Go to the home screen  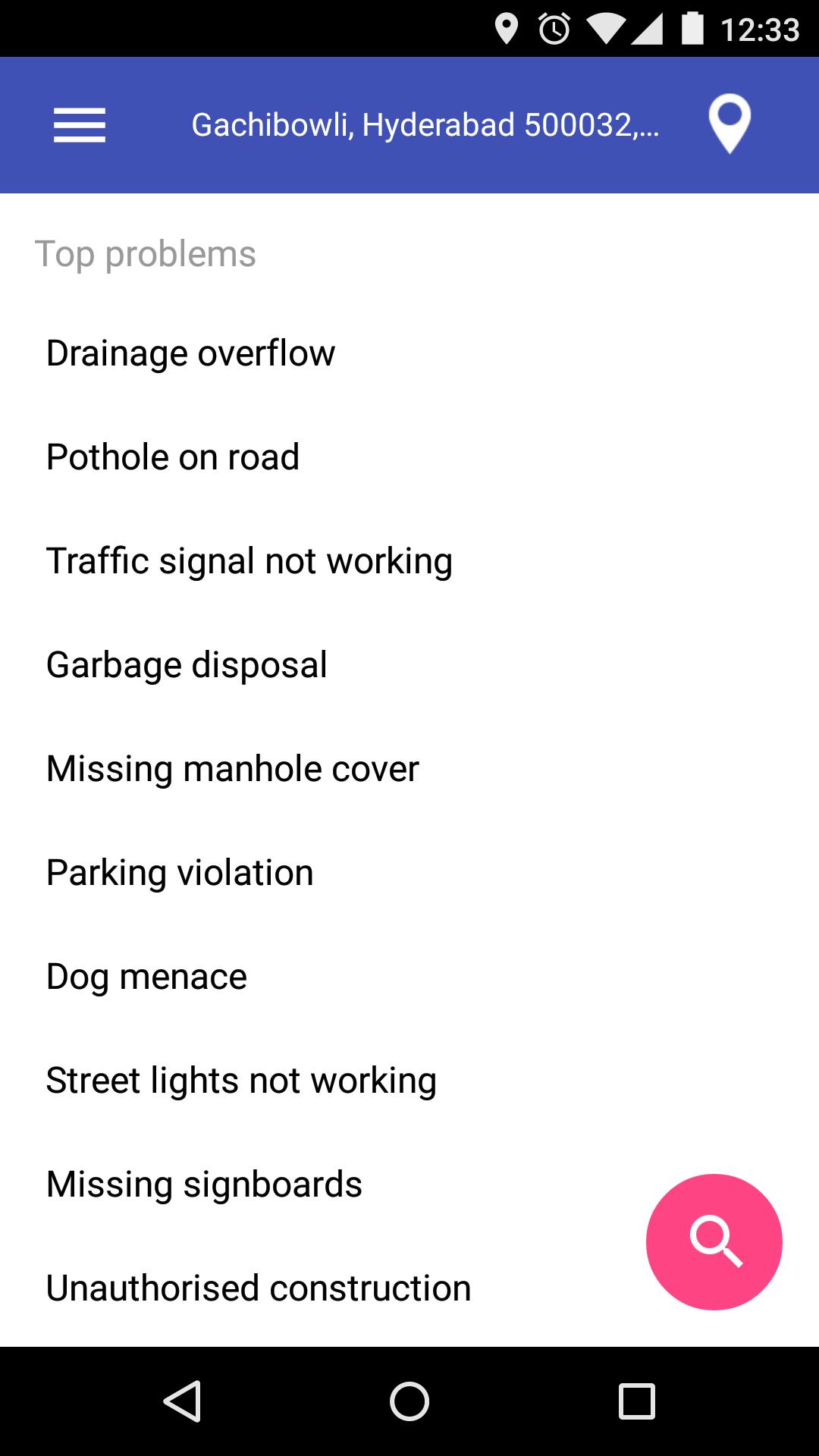pyautogui.click(x=409, y=1401)
